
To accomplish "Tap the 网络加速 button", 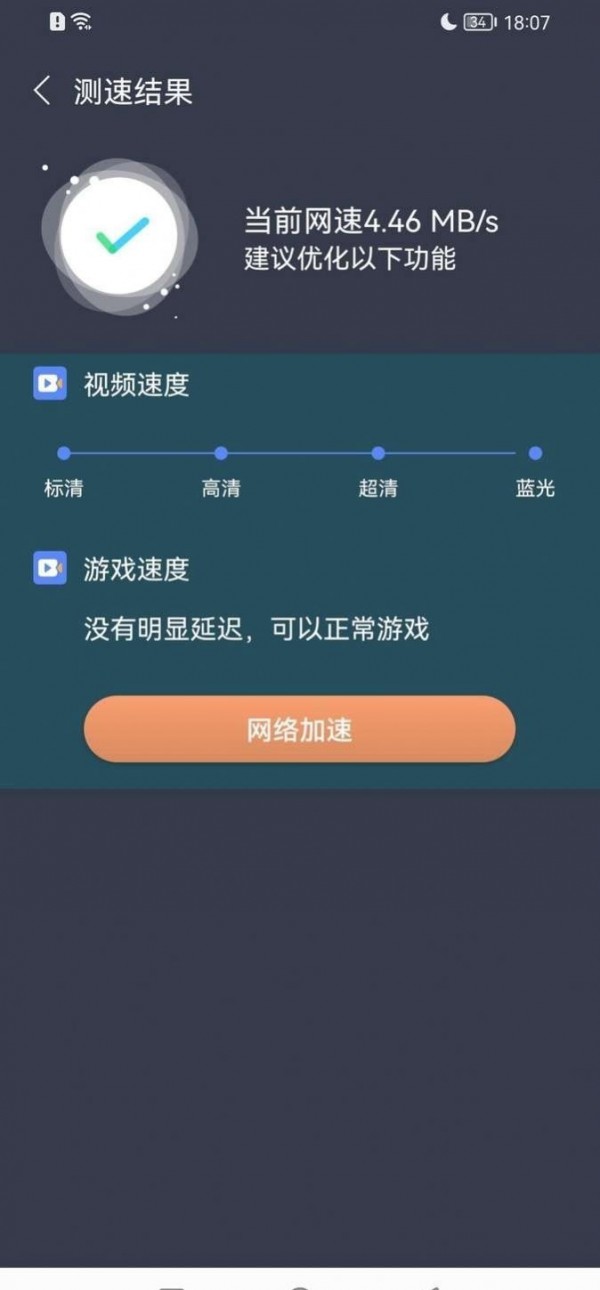I will pos(299,729).
